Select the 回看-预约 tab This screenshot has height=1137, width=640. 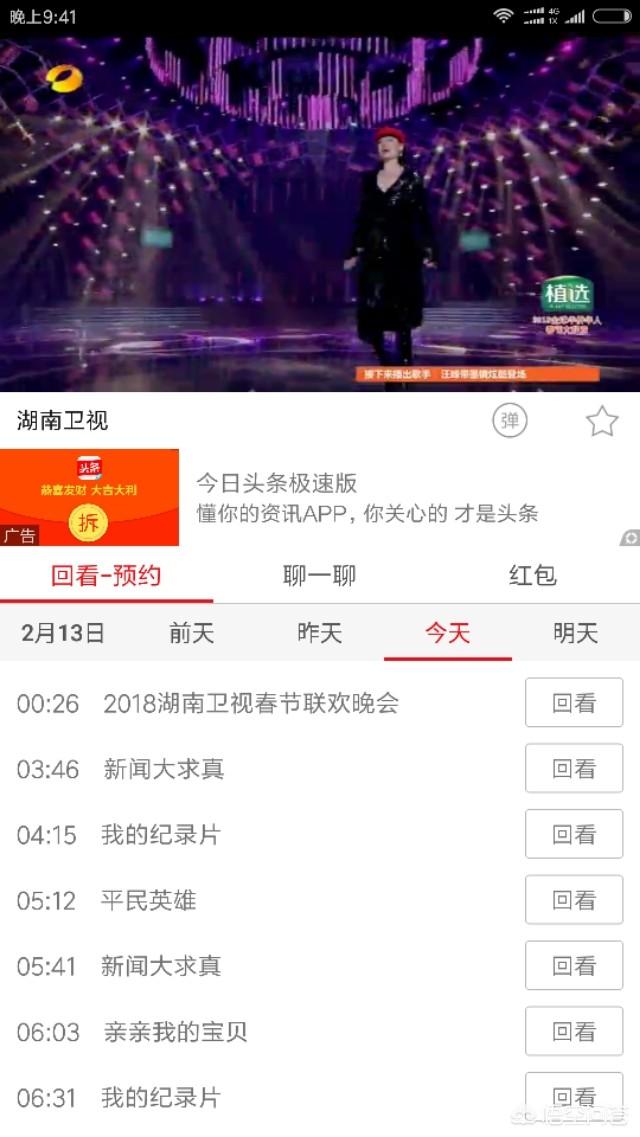click(107, 576)
